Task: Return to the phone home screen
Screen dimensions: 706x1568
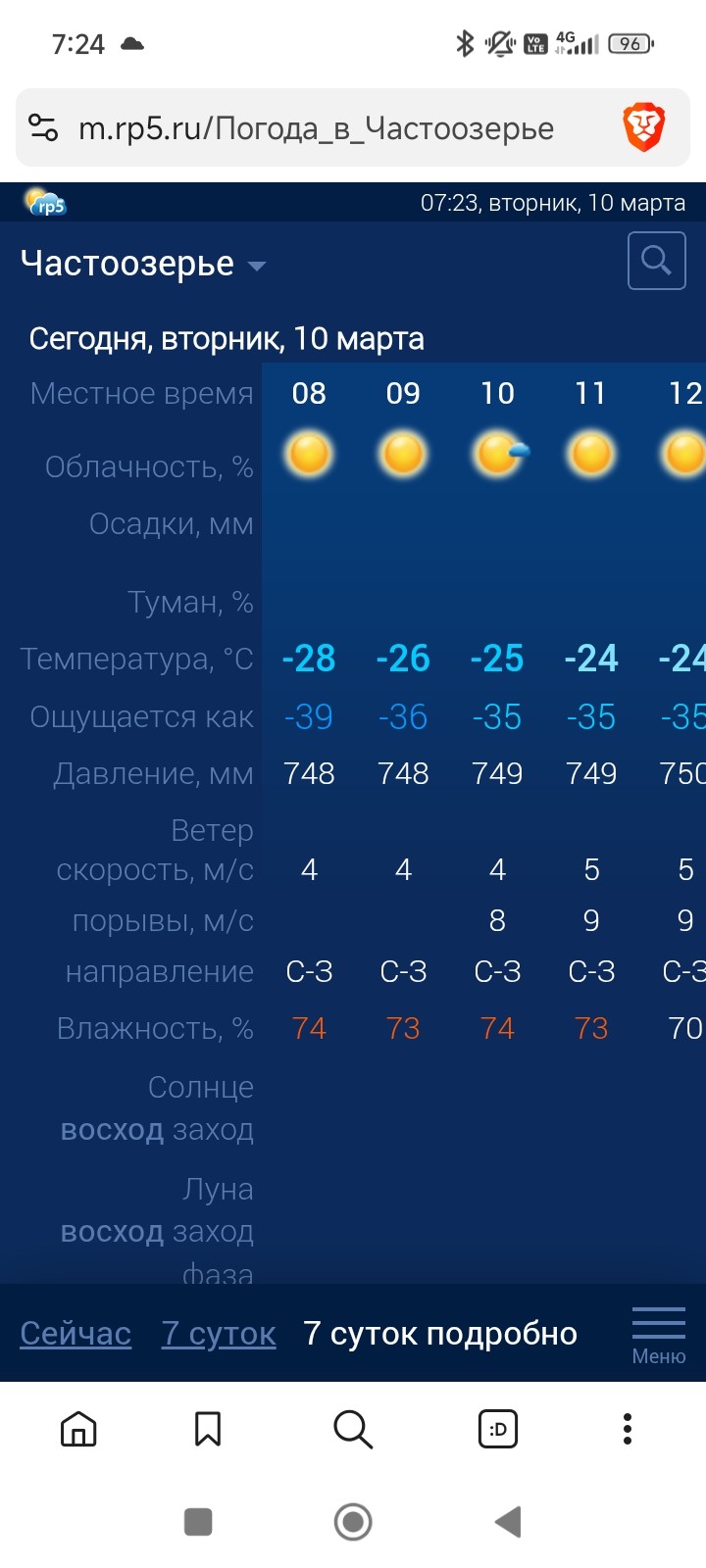Action: 353,1522
